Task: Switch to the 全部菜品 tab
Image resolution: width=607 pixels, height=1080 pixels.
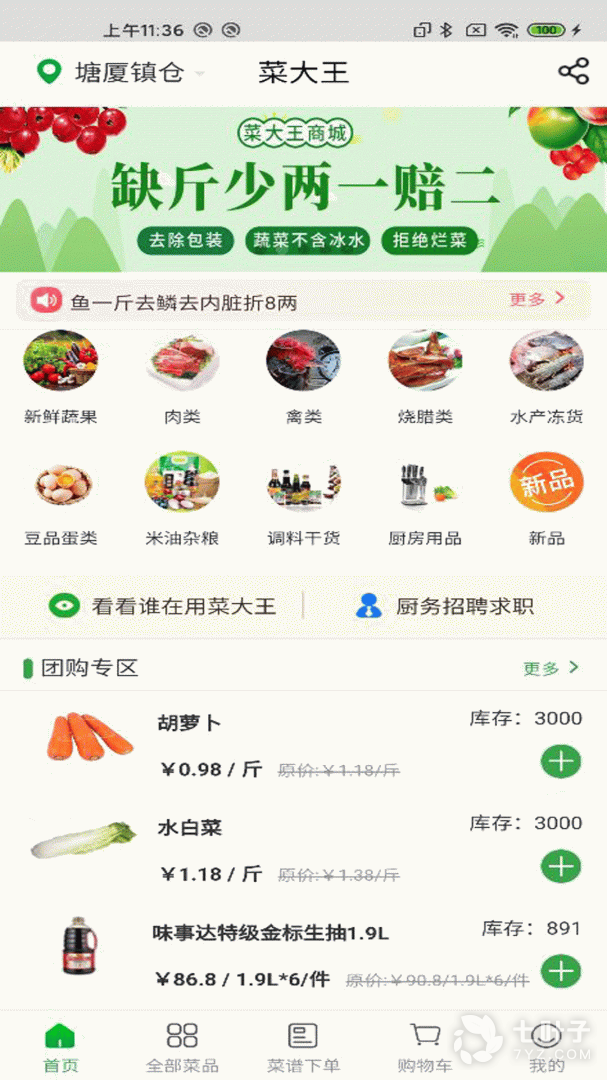Action: [x=182, y=1046]
